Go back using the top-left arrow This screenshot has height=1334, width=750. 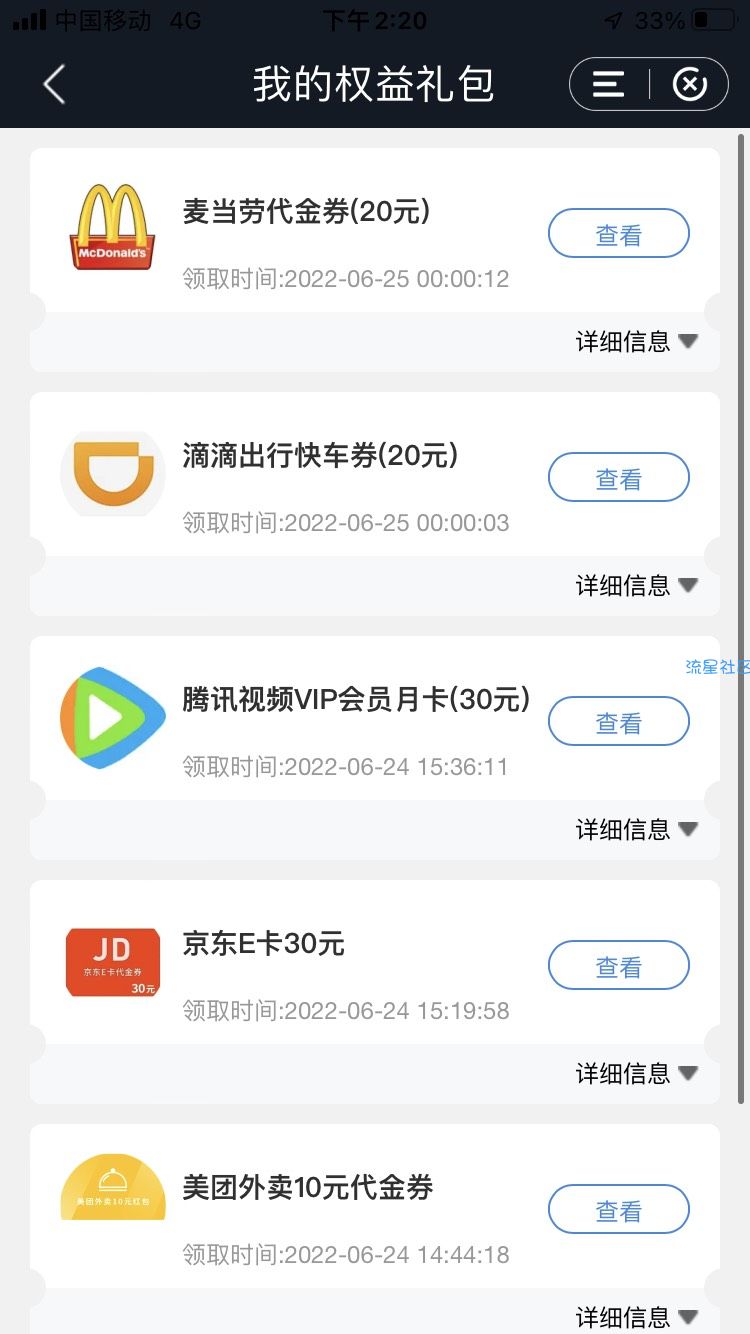pyautogui.click(x=54, y=85)
